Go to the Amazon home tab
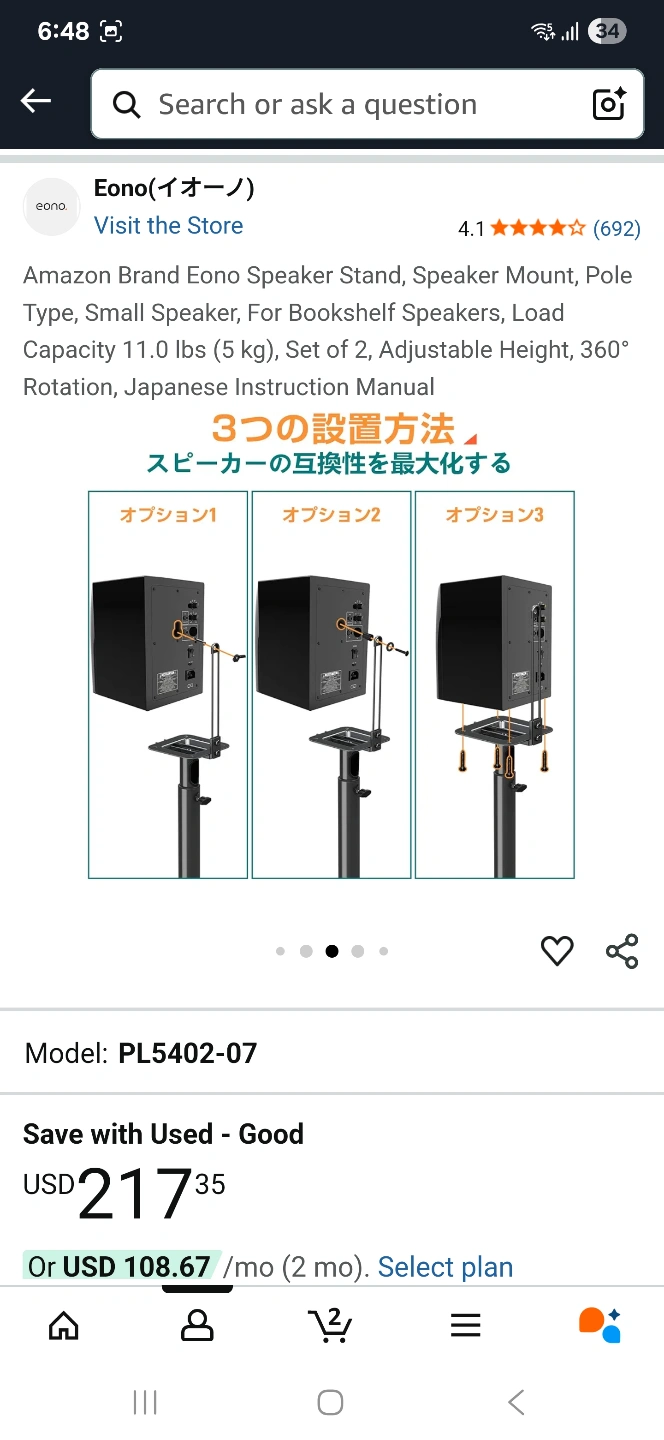This screenshot has height=1440, width=664. click(64, 1326)
